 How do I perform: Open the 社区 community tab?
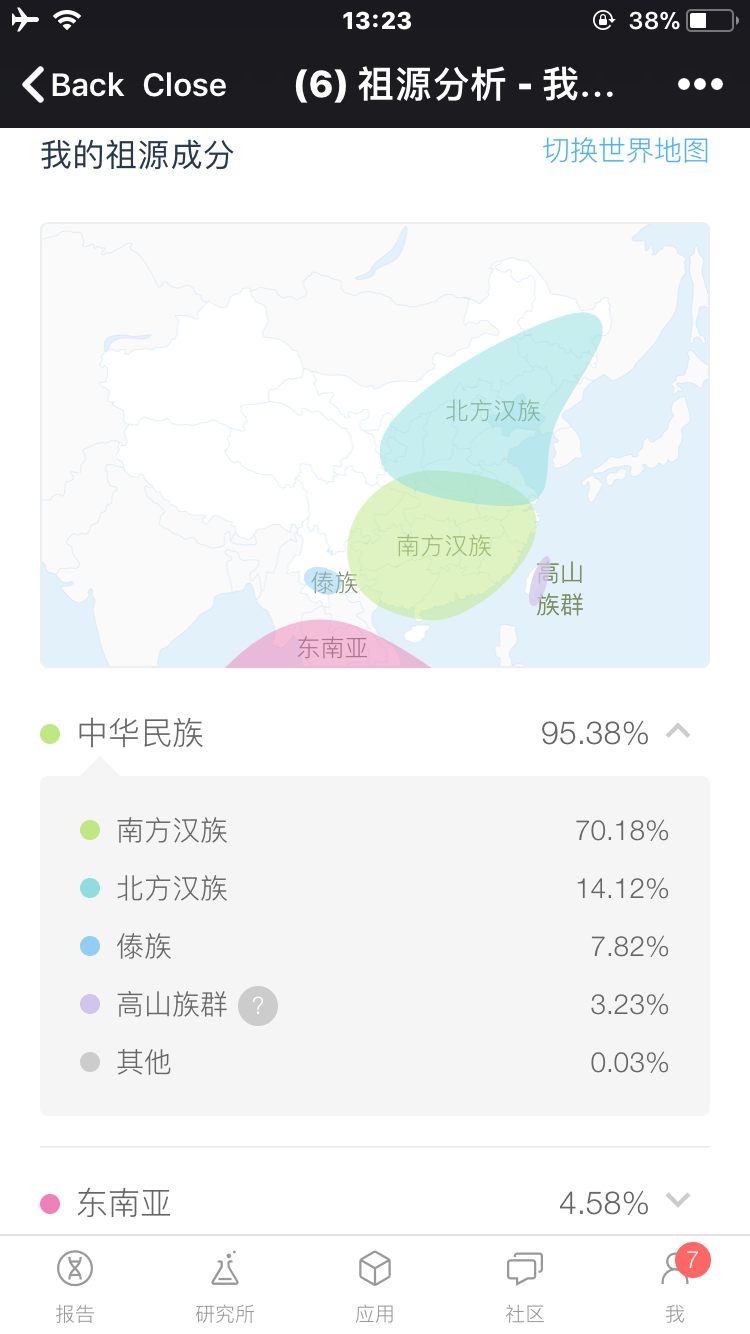tap(525, 1285)
